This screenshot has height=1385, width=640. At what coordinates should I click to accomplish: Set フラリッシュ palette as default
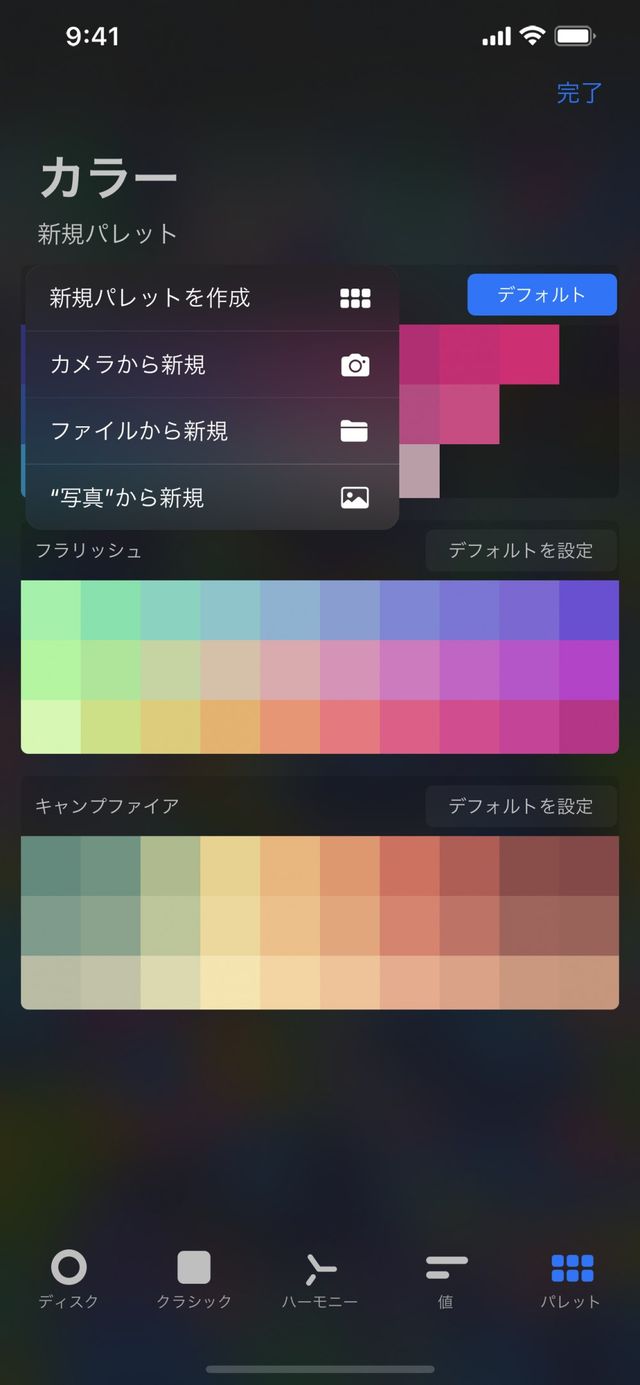520,551
